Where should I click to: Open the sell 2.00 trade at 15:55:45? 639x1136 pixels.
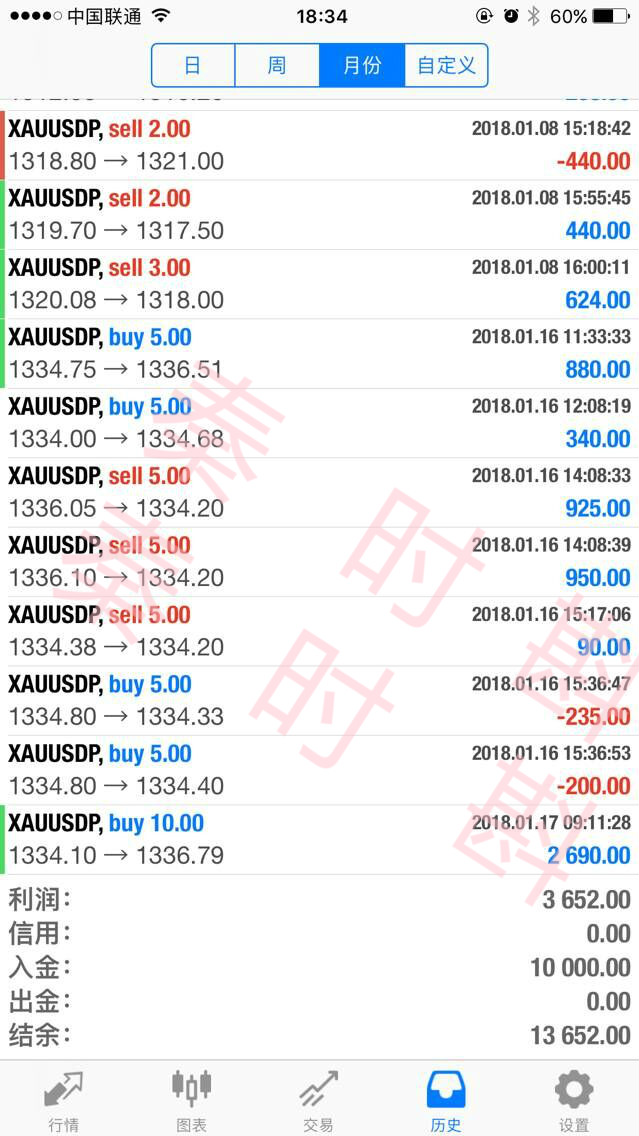coord(320,214)
